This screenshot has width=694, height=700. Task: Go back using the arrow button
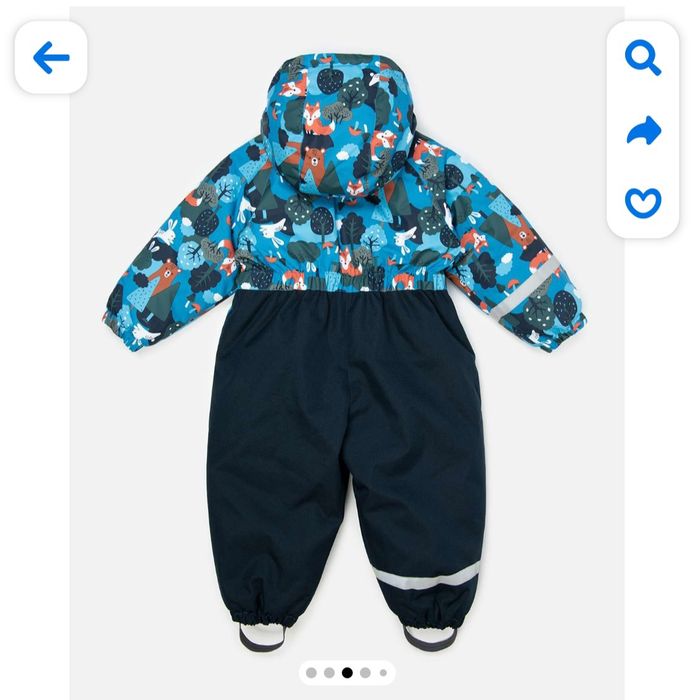50,58
